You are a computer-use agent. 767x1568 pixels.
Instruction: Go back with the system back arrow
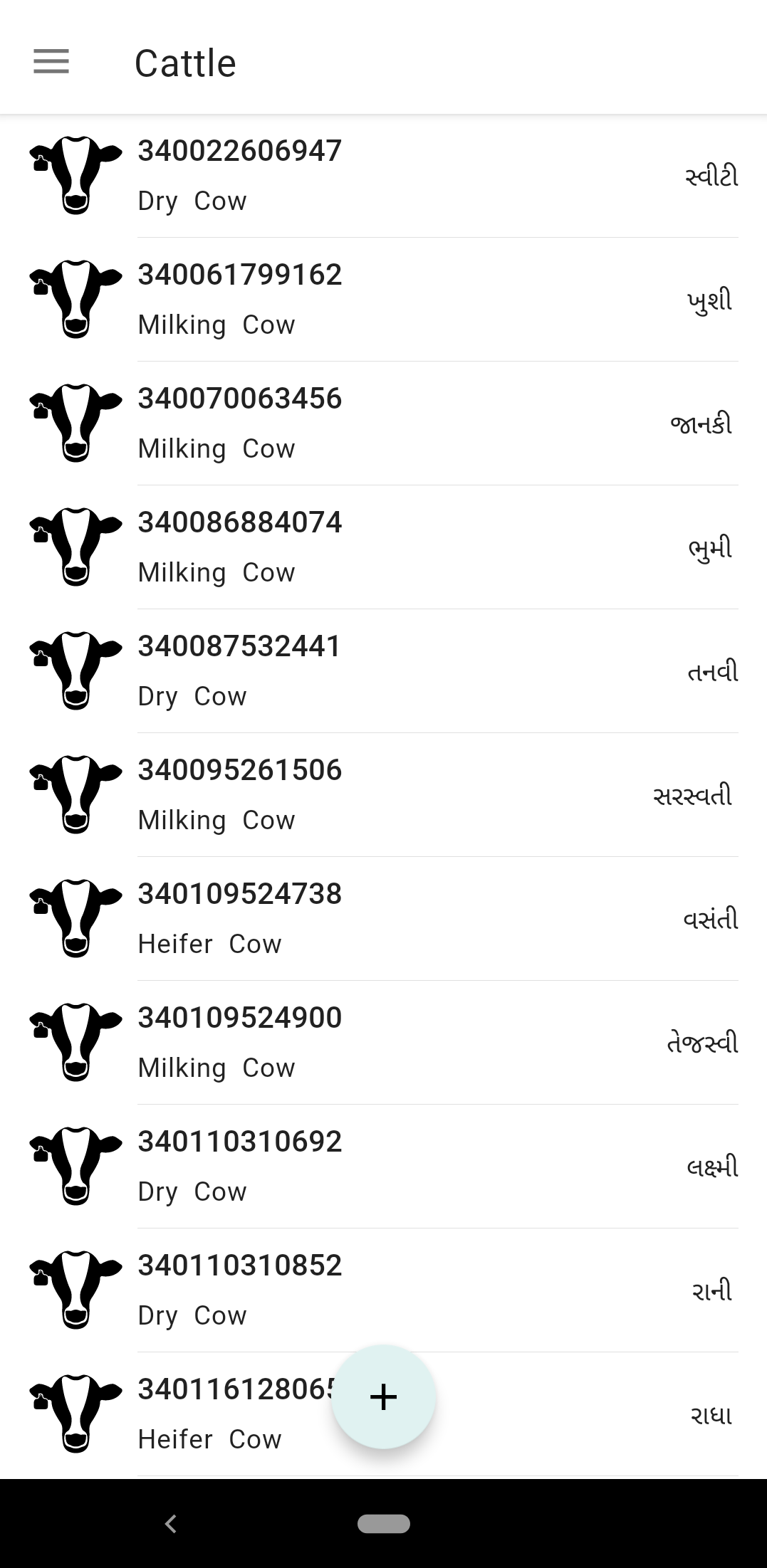tap(170, 1523)
